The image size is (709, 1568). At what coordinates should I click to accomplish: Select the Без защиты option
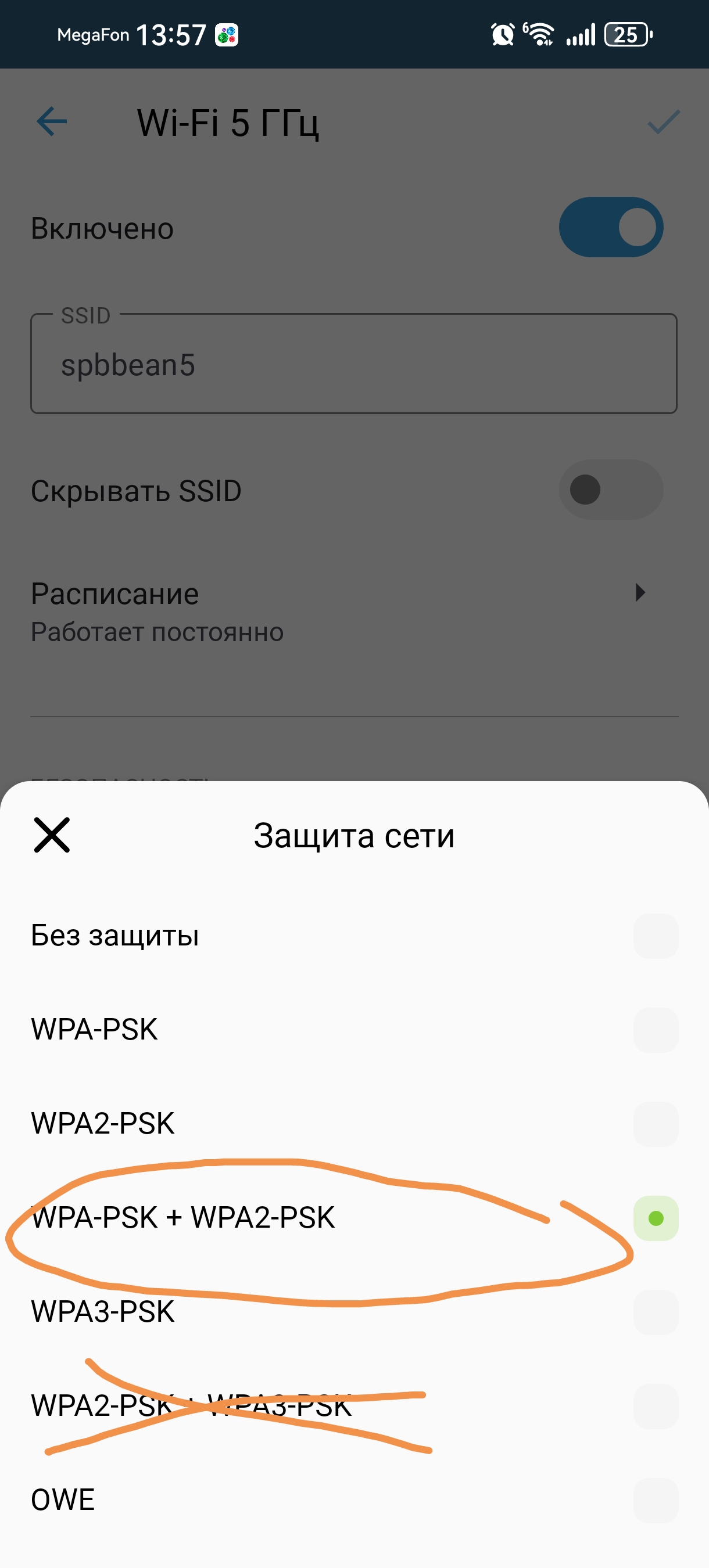tap(353, 936)
